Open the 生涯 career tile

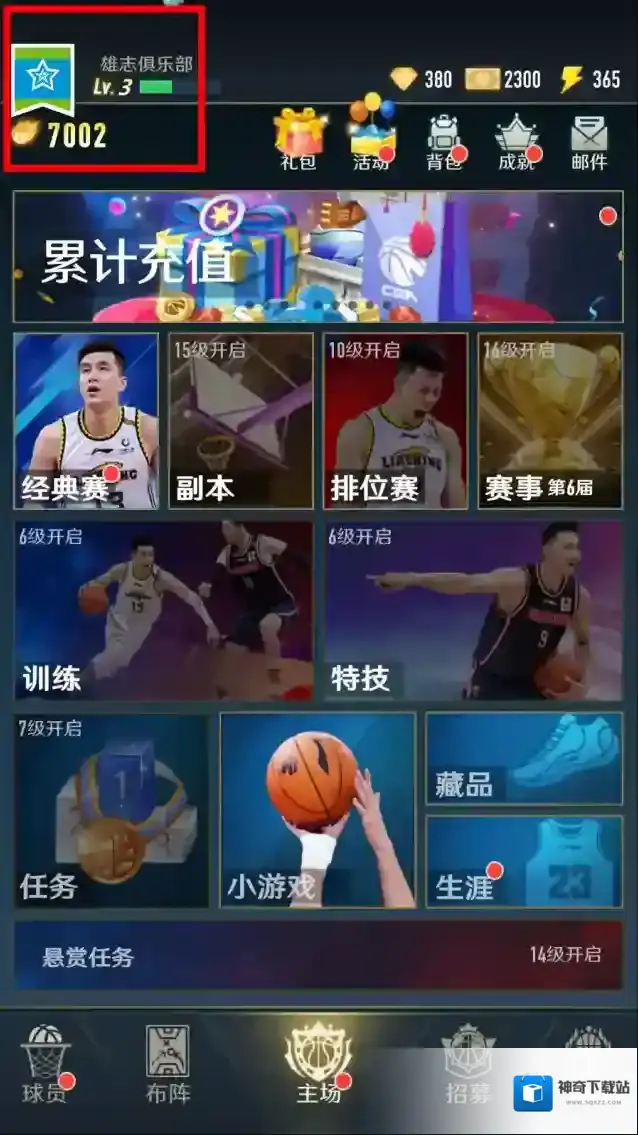pyautogui.click(x=524, y=862)
